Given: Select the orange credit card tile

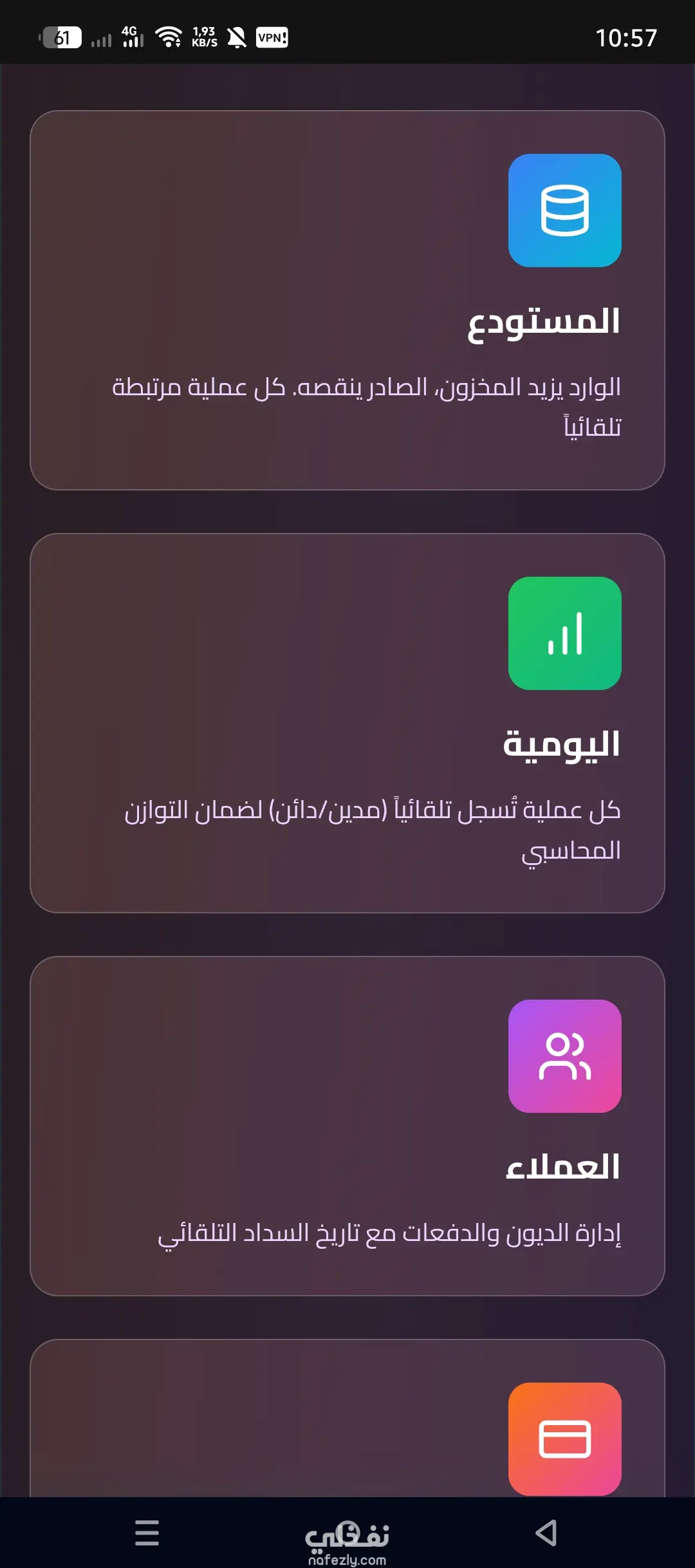Looking at the screenshot, I should [x=564, y=1439].
